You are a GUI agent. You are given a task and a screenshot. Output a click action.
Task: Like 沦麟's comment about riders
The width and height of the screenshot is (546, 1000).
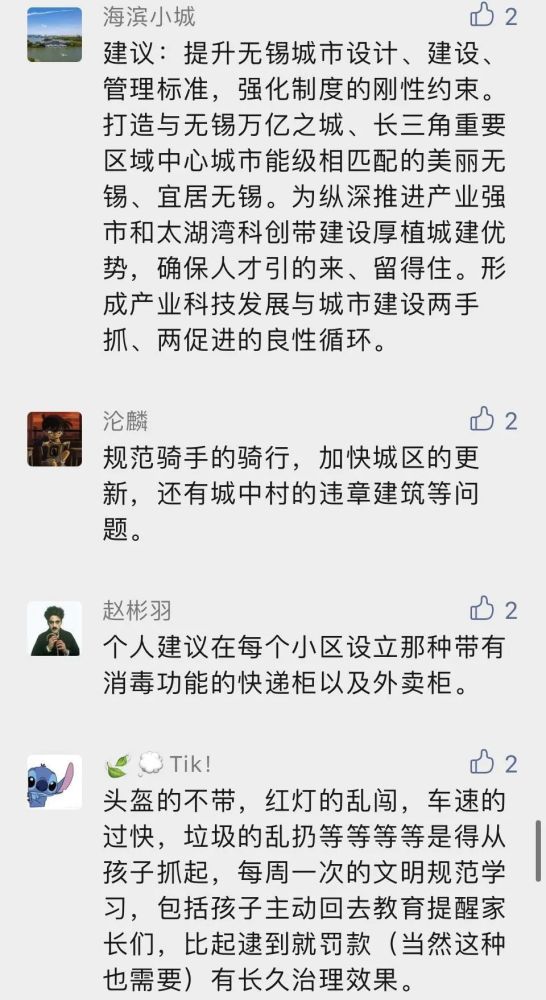[x=482, y=420]
